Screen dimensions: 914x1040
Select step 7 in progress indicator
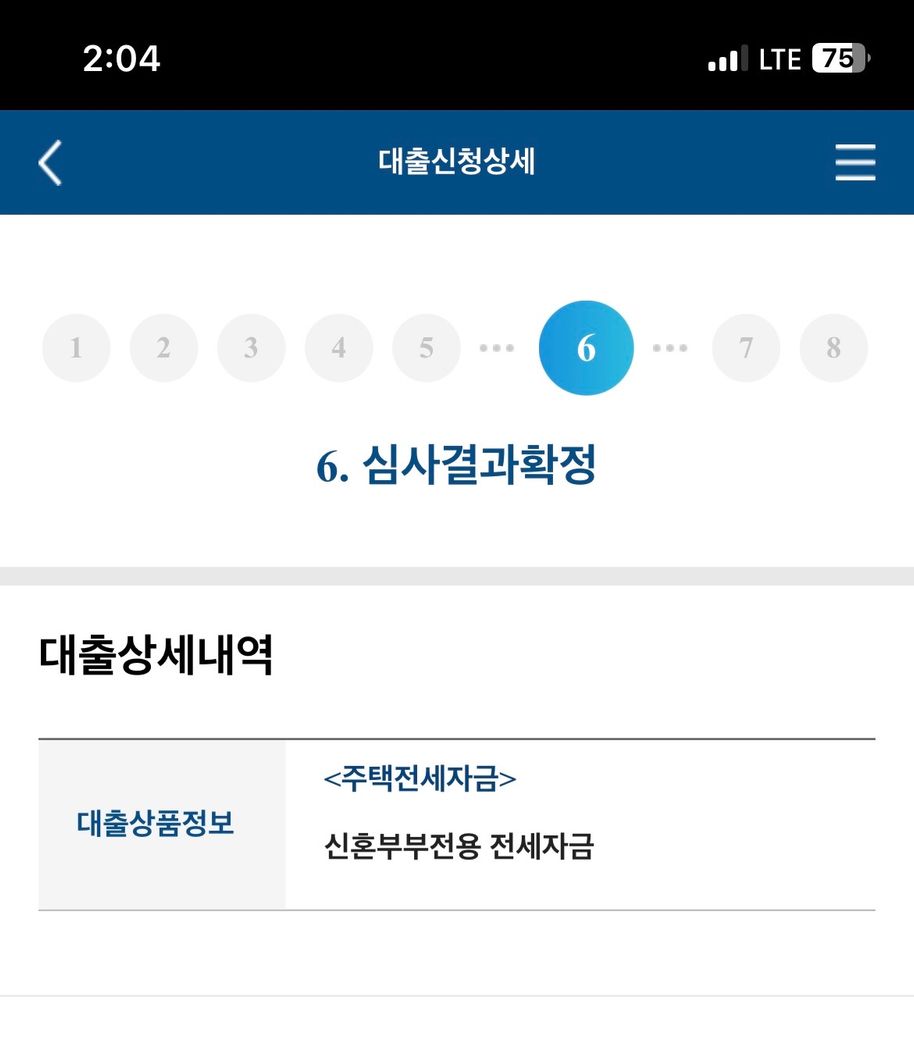[x=746, y=348]
